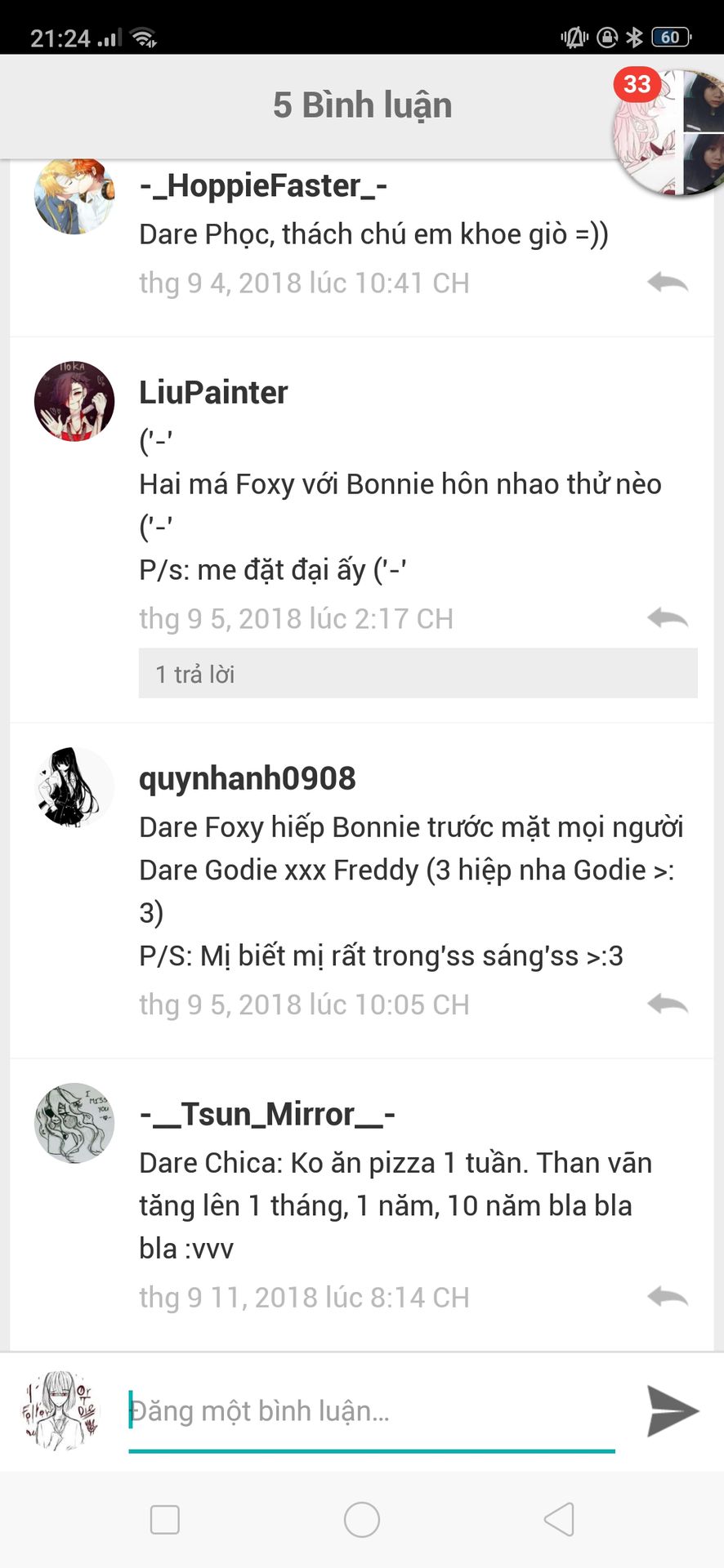Screen dimensions: 724x1568
Task: Focus the 'Đăng một bình luận' field
Action: click(x=371, y=1411)
